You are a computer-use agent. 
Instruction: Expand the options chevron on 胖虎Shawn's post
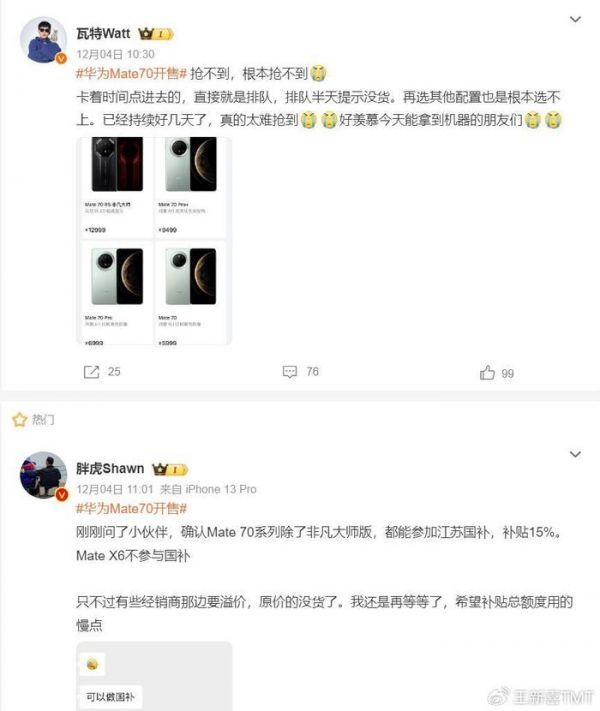pyautogui.click(x=575, y=453)
